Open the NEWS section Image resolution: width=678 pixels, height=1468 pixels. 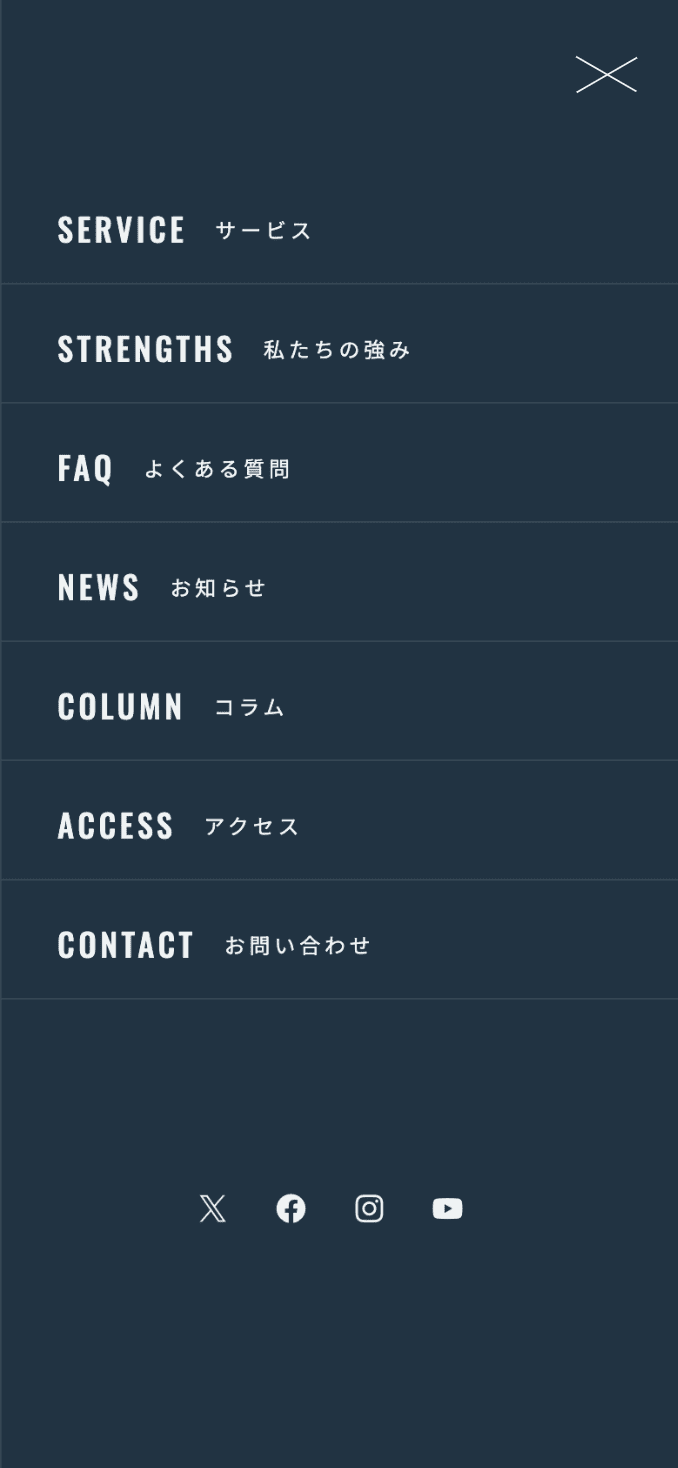coord(162,587)
